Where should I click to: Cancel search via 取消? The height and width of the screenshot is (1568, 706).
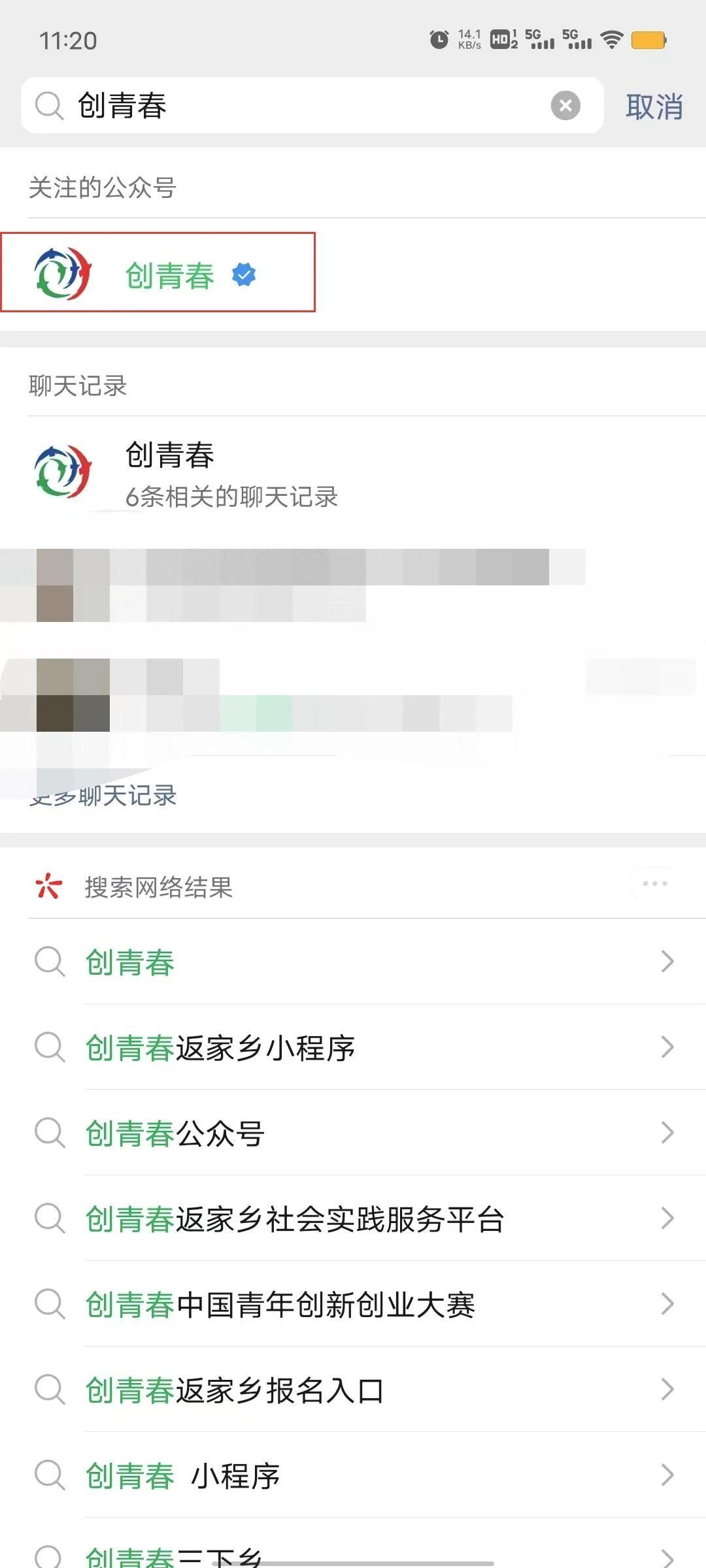click(x=654, y=106)
